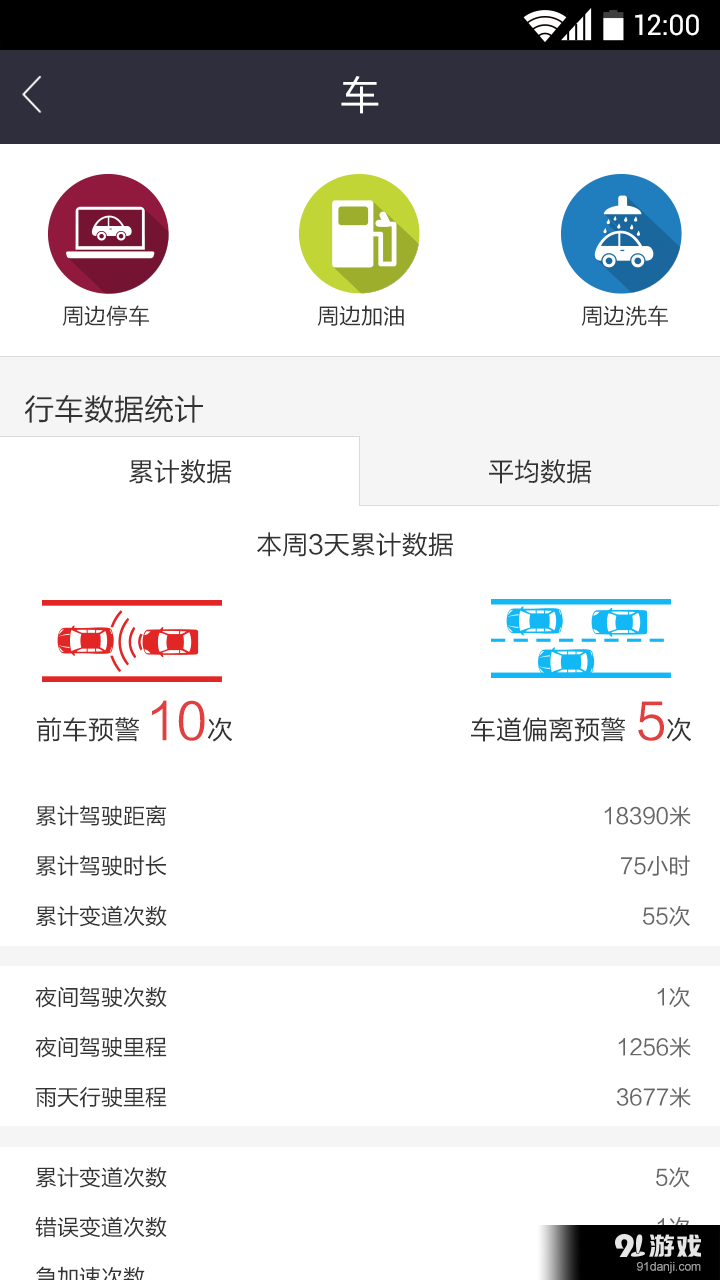
Task: Tap the 雨天行驶里程 value 3677米
Action: pos(650,1097)
